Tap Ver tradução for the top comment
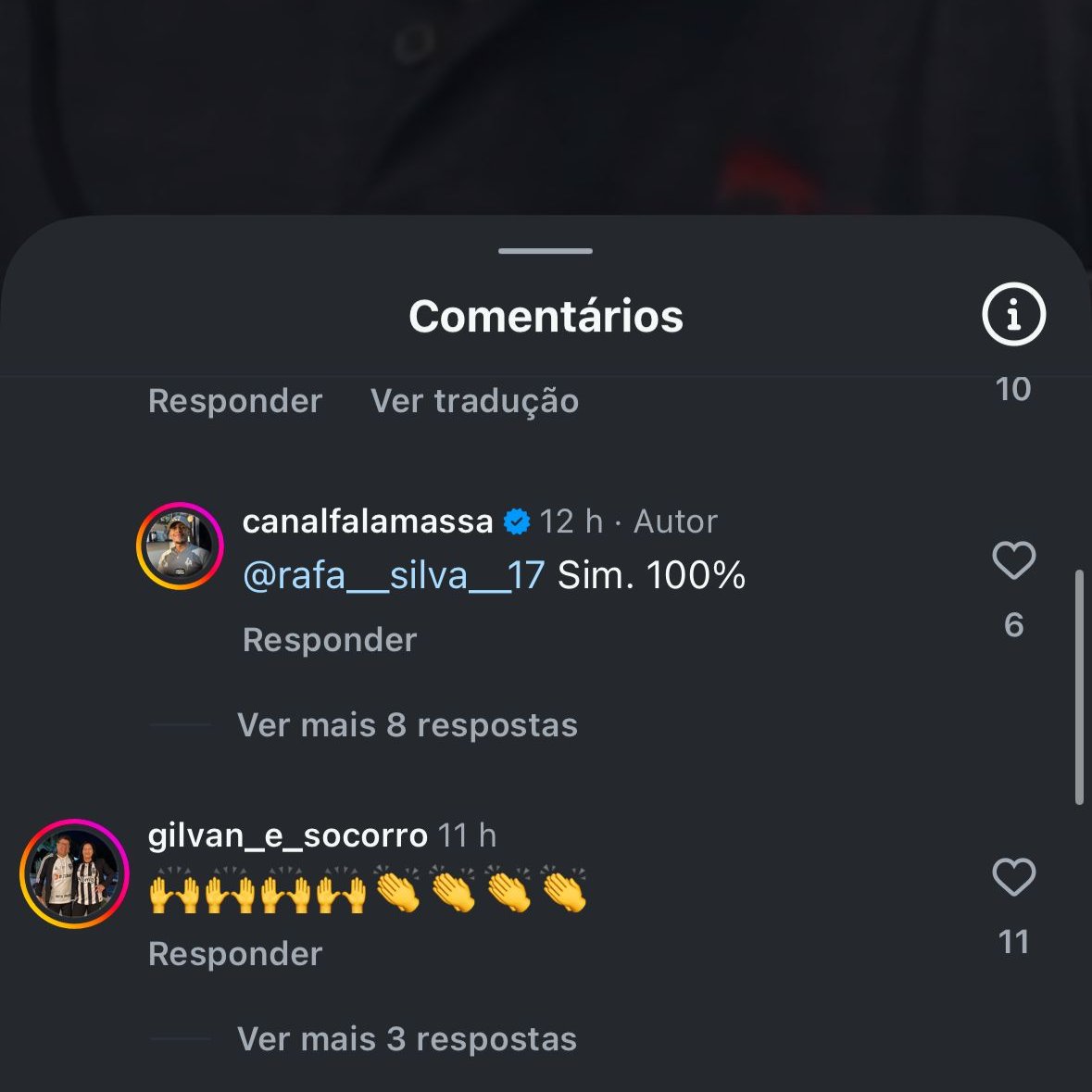The image size is (1092, 1092). 474,401
